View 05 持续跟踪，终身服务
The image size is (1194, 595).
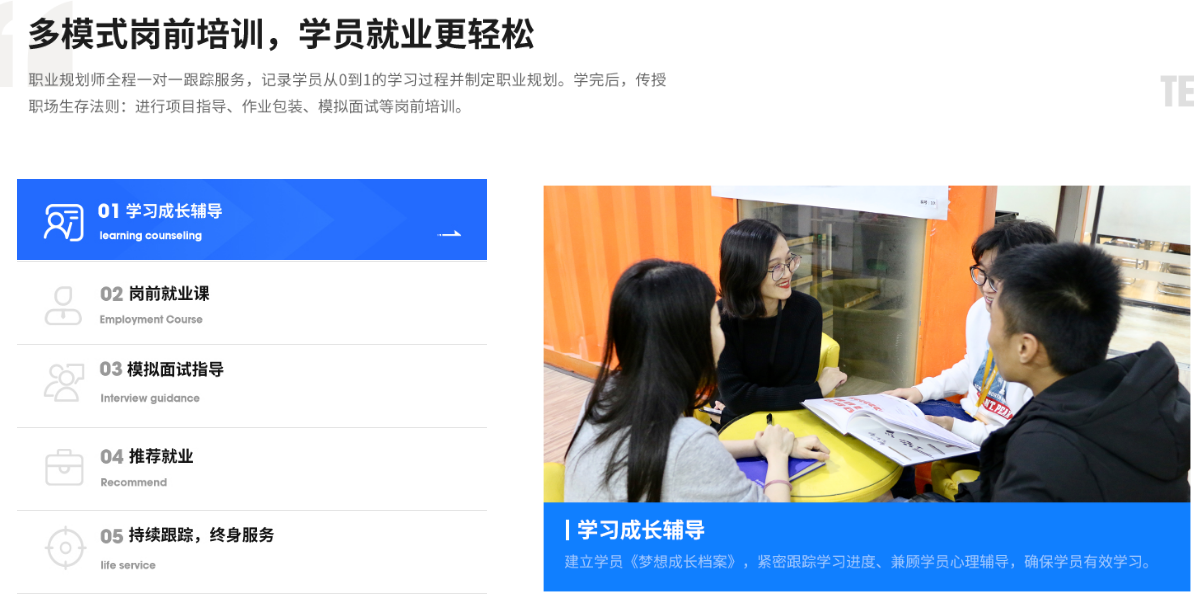(251, 548)
